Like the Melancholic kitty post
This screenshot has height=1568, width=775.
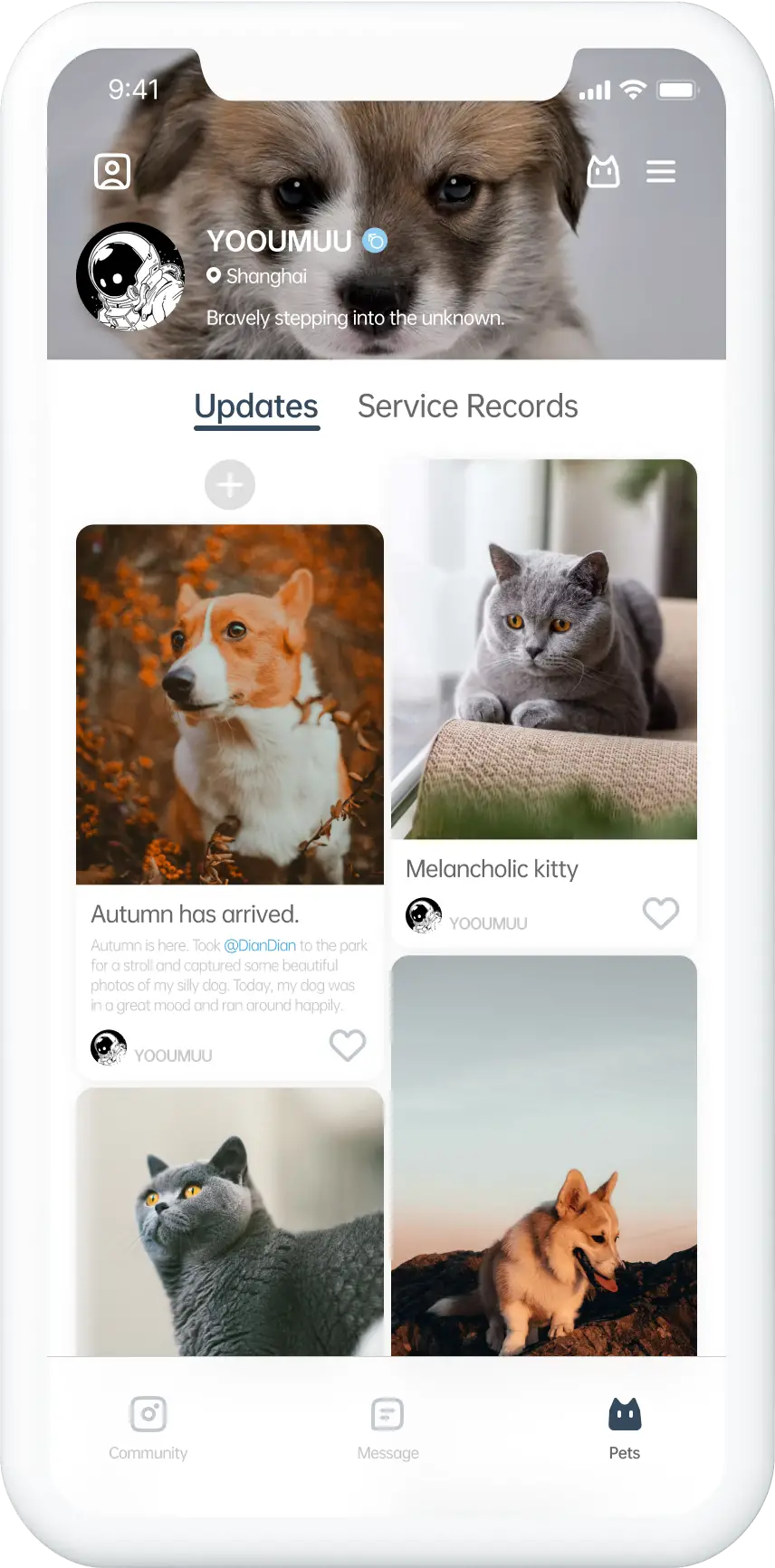tap(661, 913)
